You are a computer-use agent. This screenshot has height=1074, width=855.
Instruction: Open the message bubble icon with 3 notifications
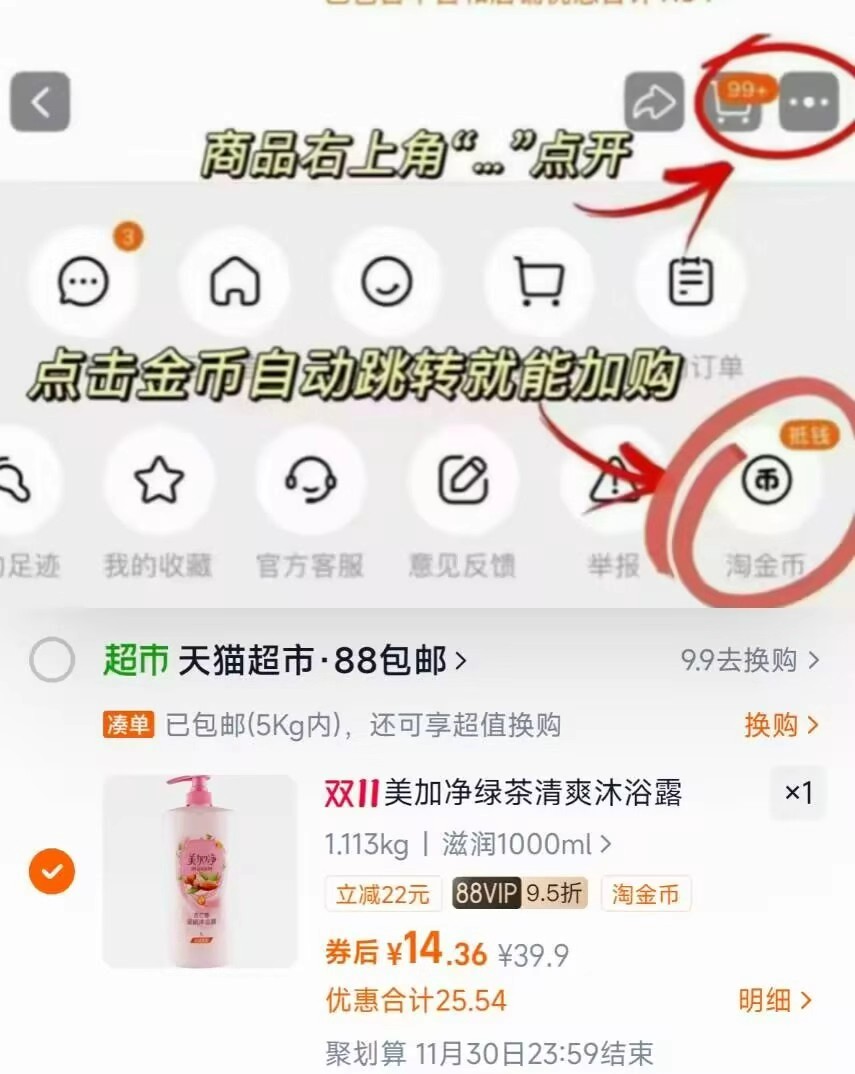[85, 283]
